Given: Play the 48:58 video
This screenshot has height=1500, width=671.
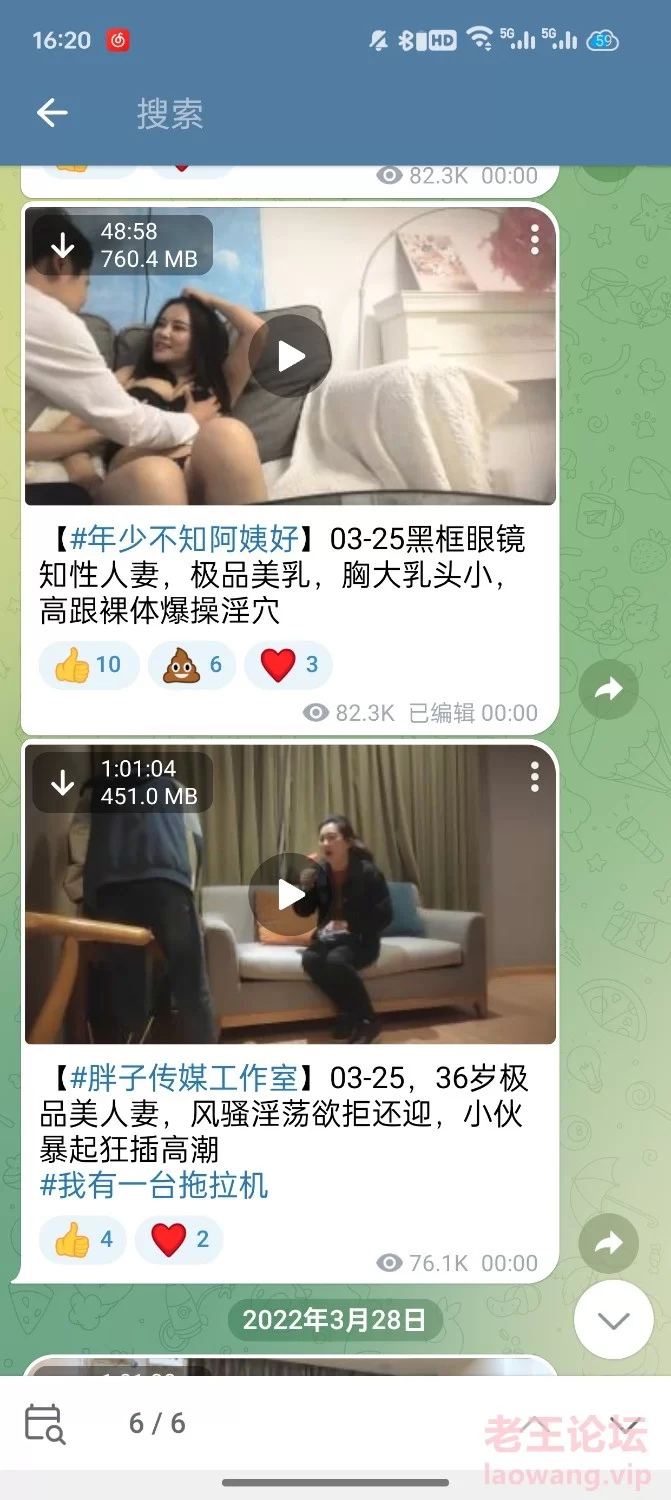Looking at the screenshot, I should (x=290, y=356).
